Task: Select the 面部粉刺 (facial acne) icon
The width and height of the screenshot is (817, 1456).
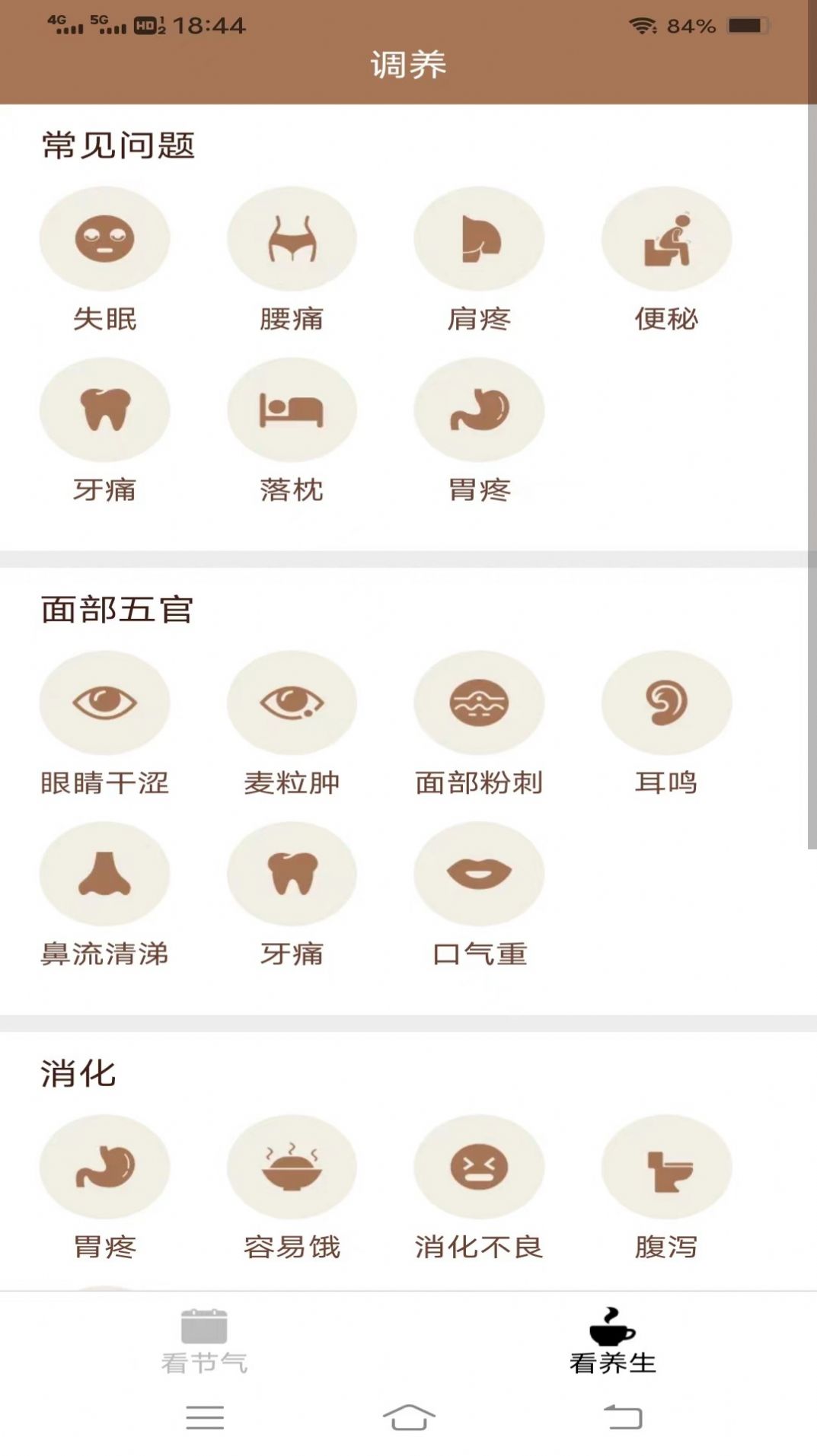Action: (x=479, y=702)
